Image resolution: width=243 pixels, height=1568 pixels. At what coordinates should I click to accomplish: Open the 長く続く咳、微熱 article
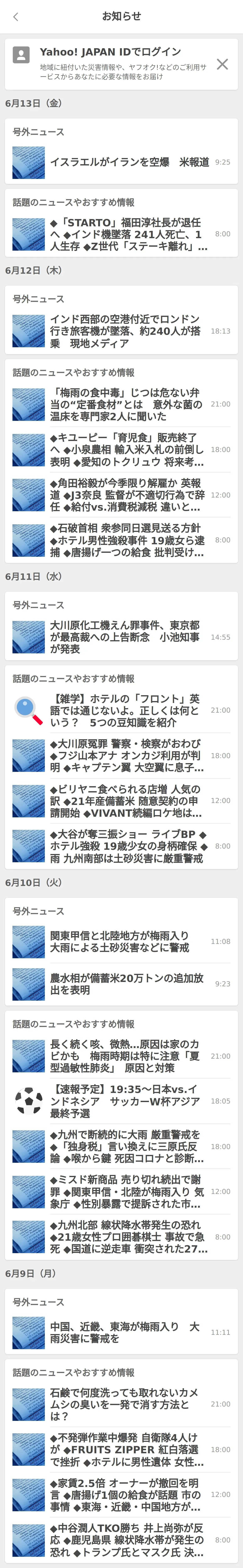tap(121, 1056)
